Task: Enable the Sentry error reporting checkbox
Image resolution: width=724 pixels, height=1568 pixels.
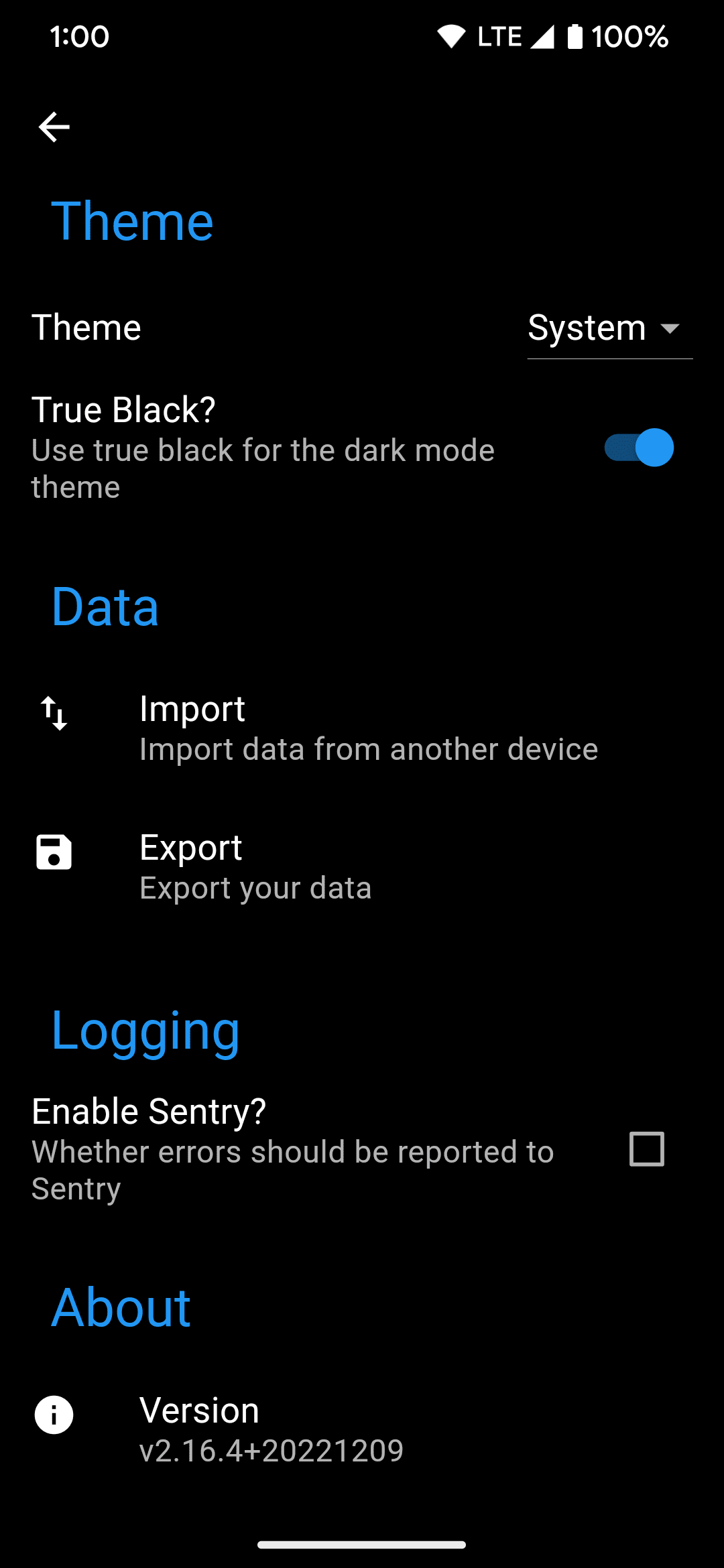Action: (x=646, y=1150)
